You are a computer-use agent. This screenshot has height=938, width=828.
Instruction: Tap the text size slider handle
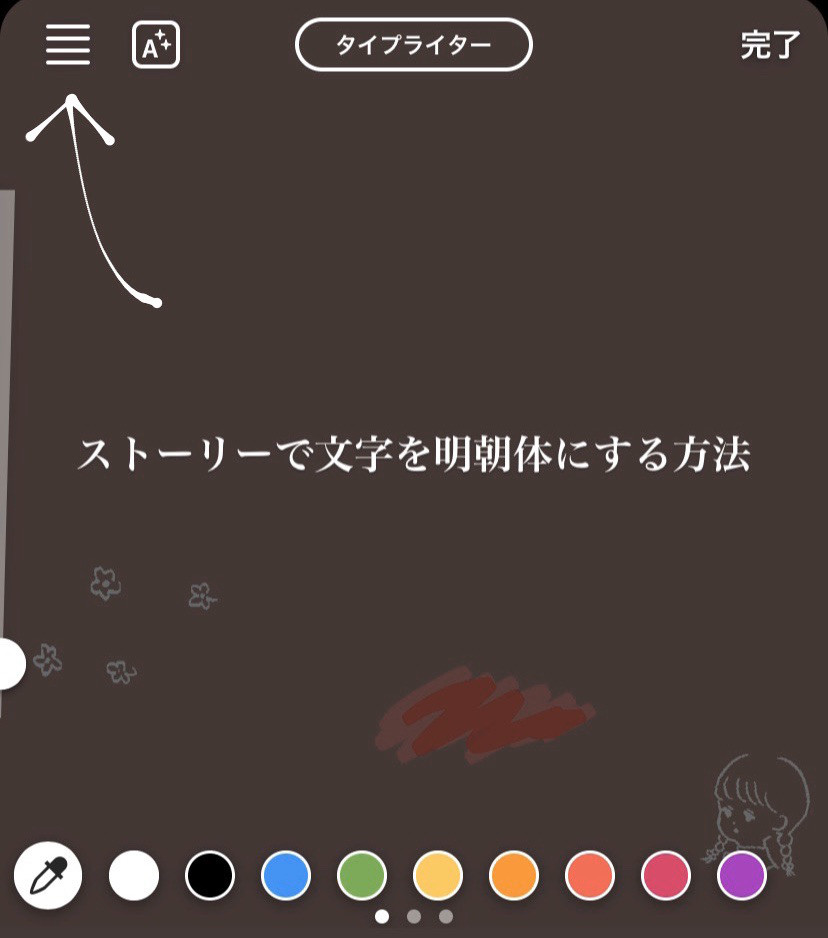8,664
